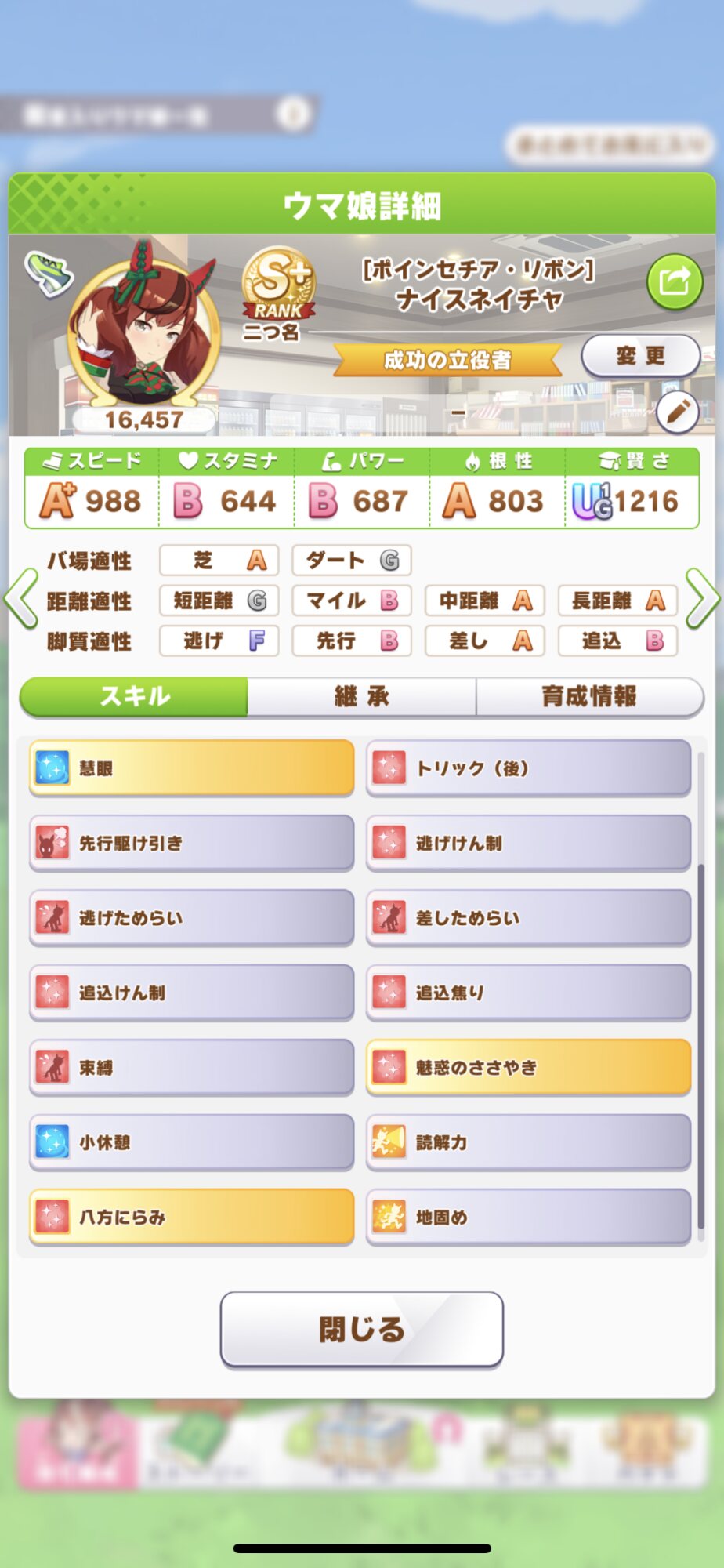Open the トリック(後) skill

point(528,768)
